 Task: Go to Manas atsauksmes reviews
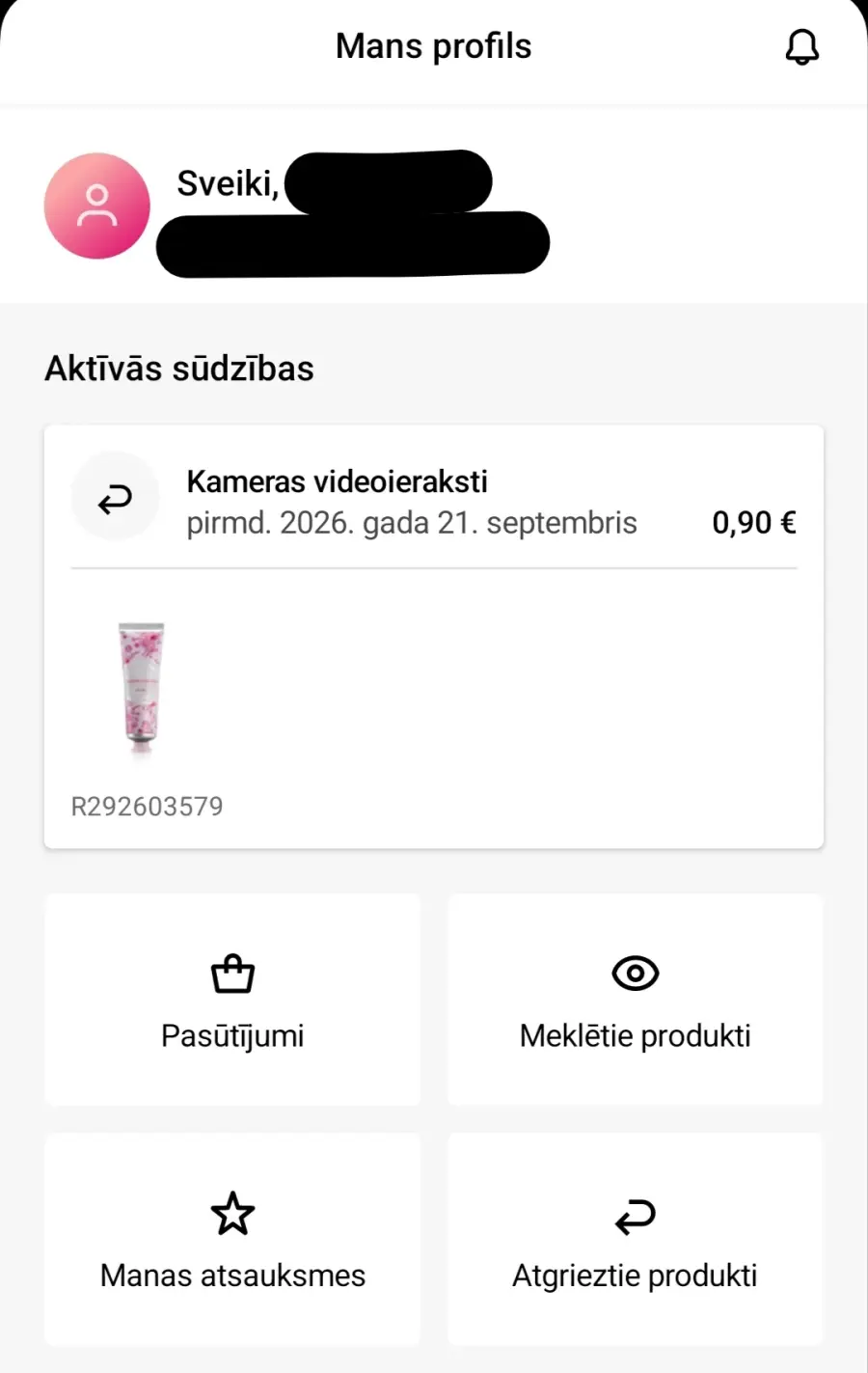(x=232, y=1239)
